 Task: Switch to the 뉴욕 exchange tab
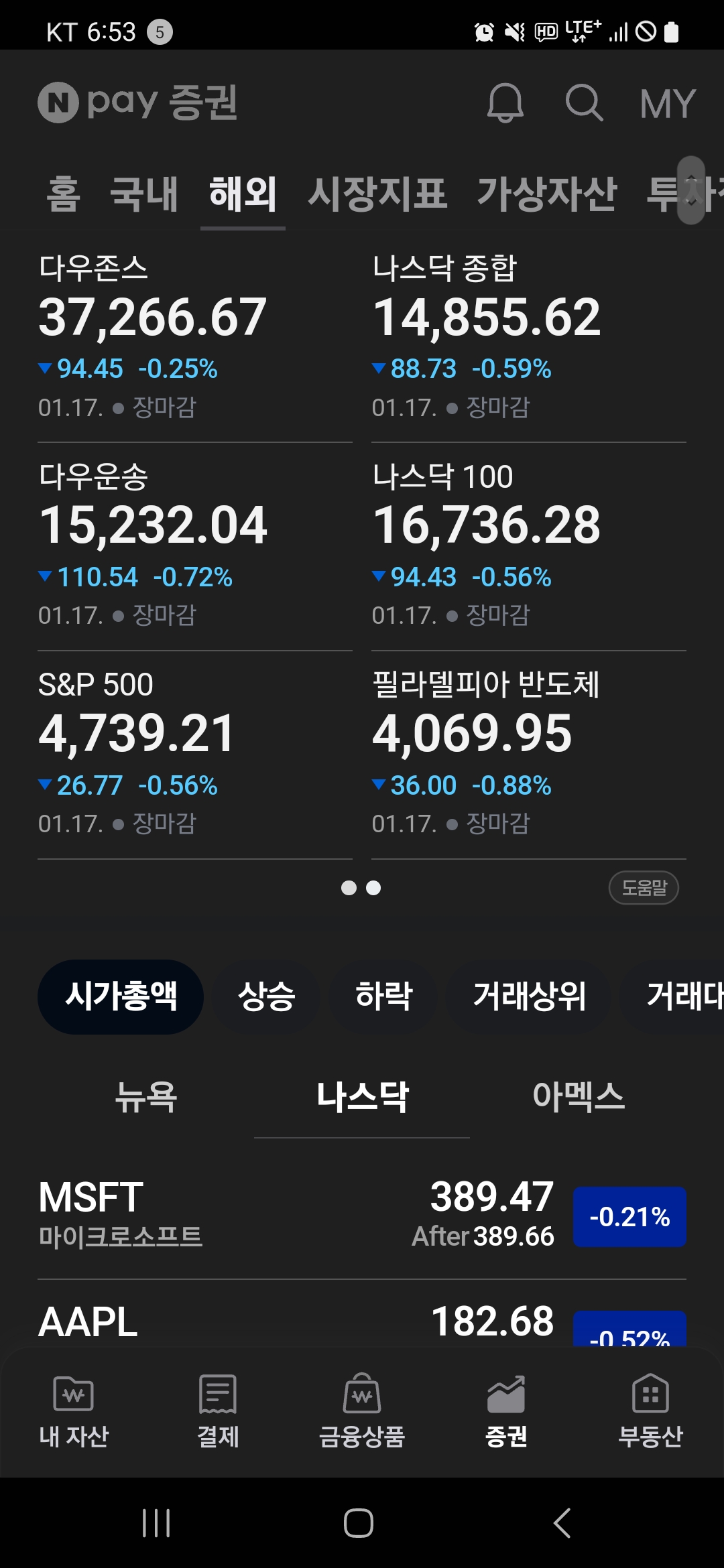point(145,1098)
